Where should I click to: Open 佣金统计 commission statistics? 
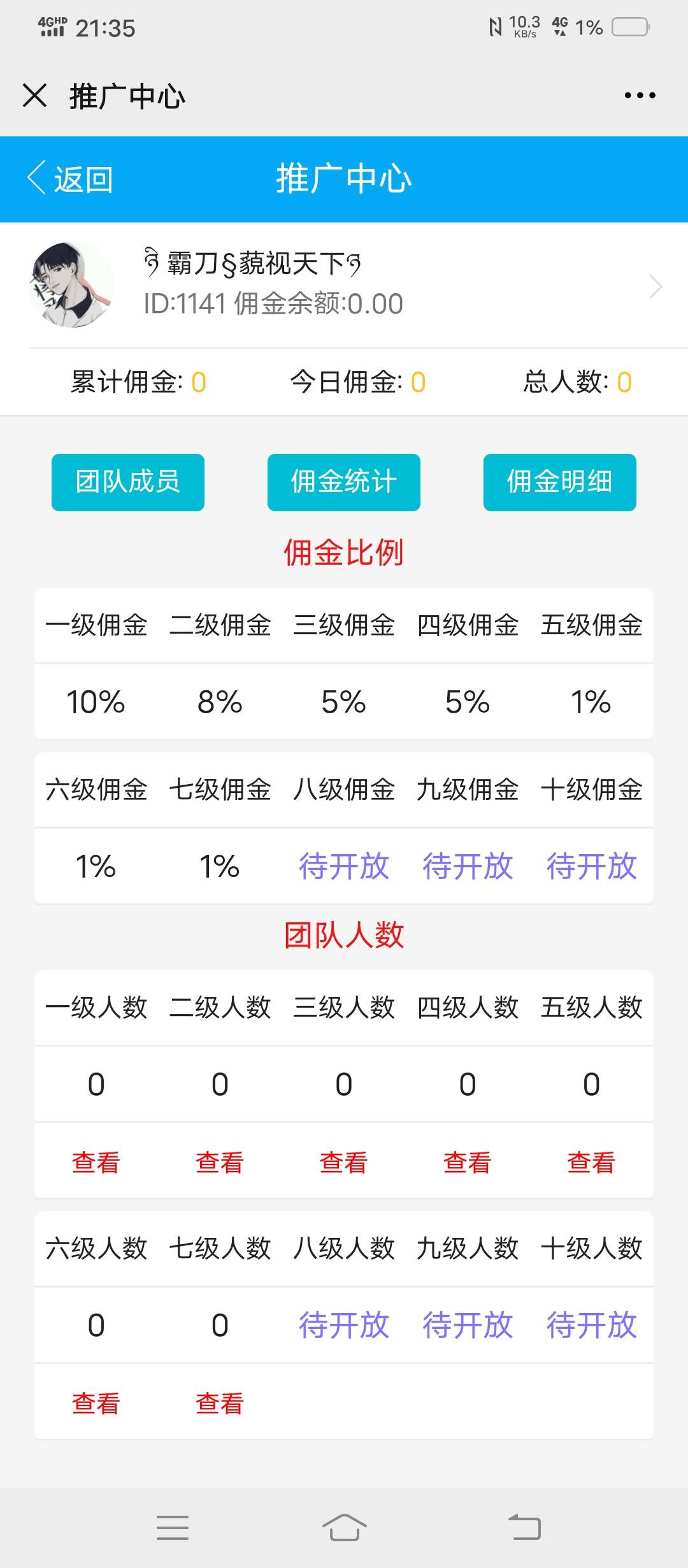(344, 482)
